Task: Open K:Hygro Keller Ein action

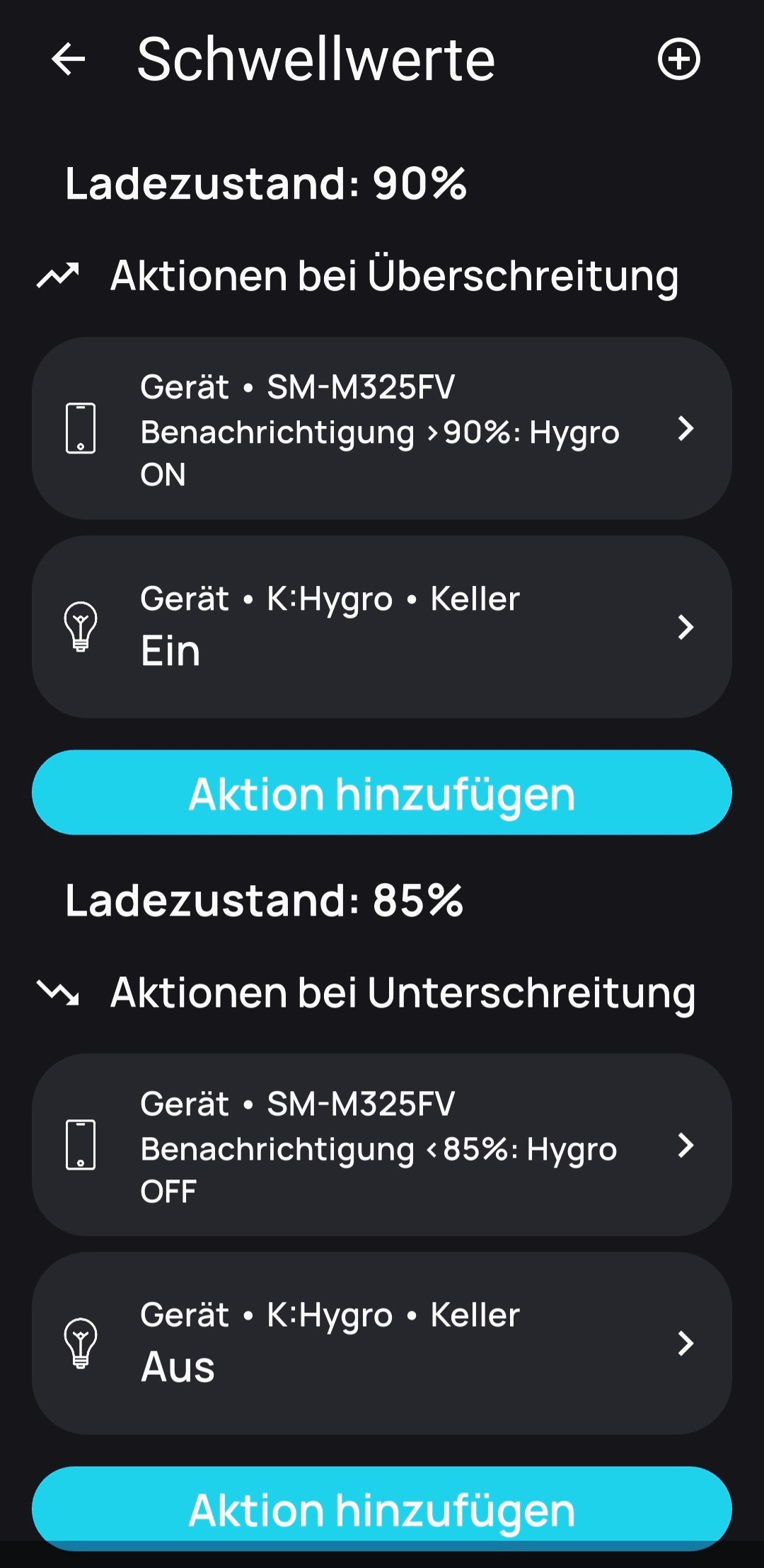Action: pos(382,627)
